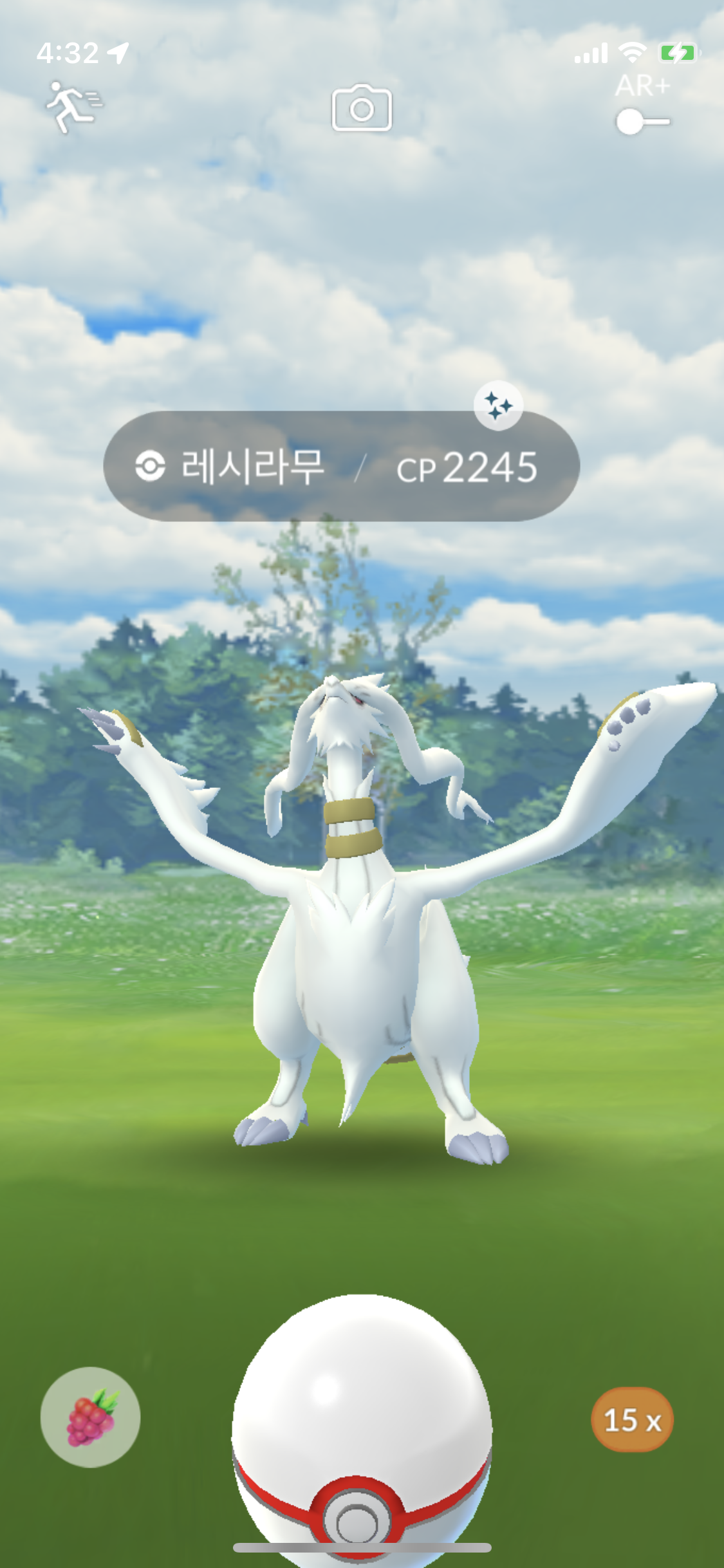This screenshot has height=1568, width=724.
Task: Toggle the AR+ mode switch
Action: coord(642,121)
